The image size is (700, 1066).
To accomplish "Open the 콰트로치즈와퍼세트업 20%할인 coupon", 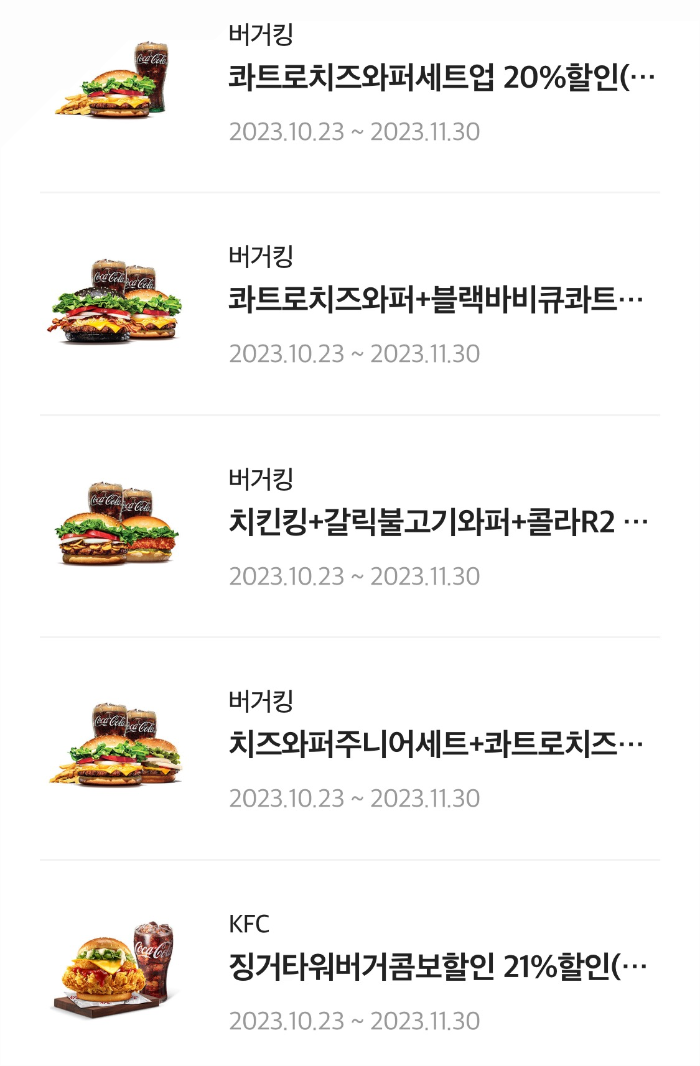I will coord(440,79).
